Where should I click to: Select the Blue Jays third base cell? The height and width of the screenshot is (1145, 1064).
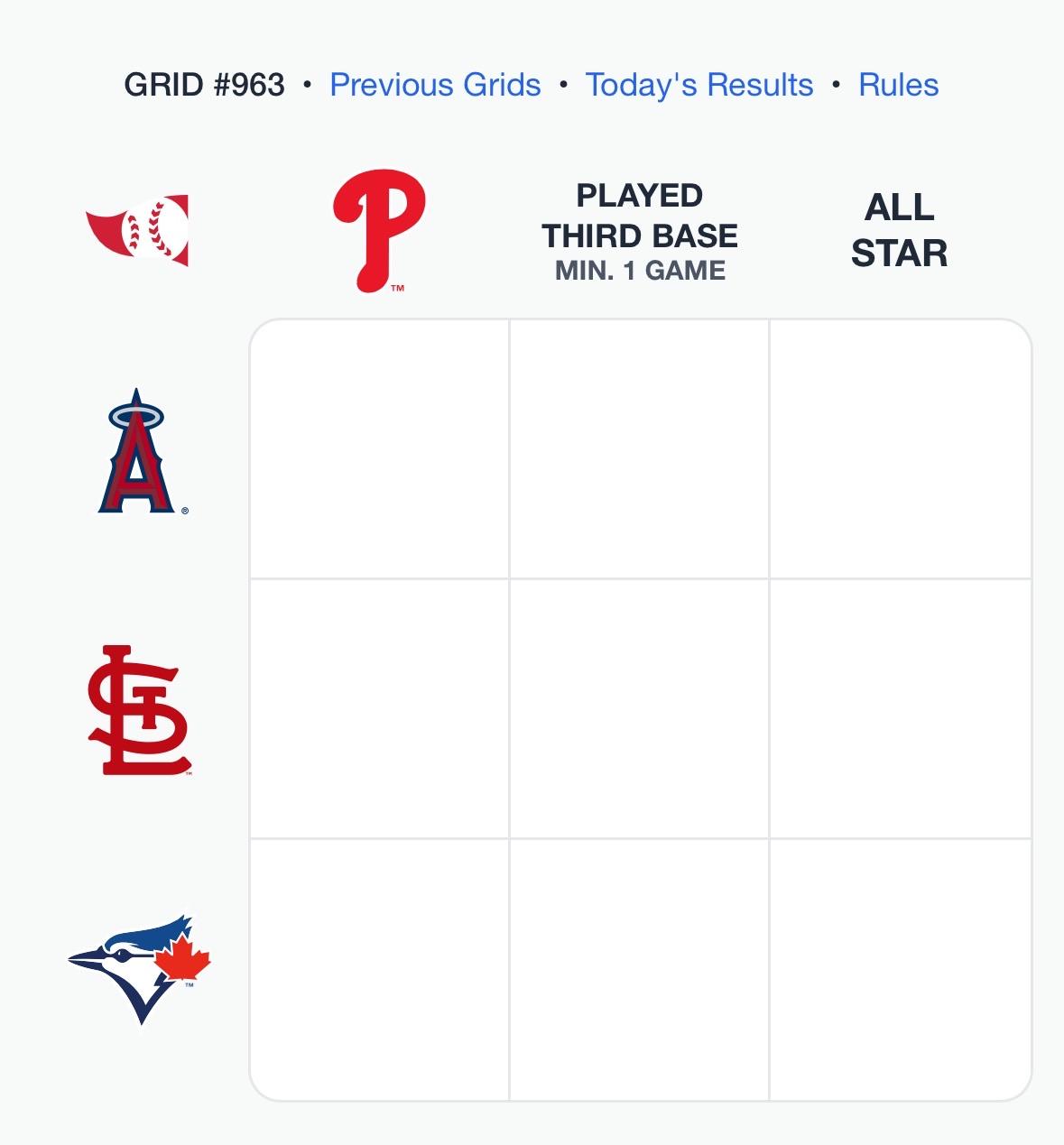click(x=639, y=969)
